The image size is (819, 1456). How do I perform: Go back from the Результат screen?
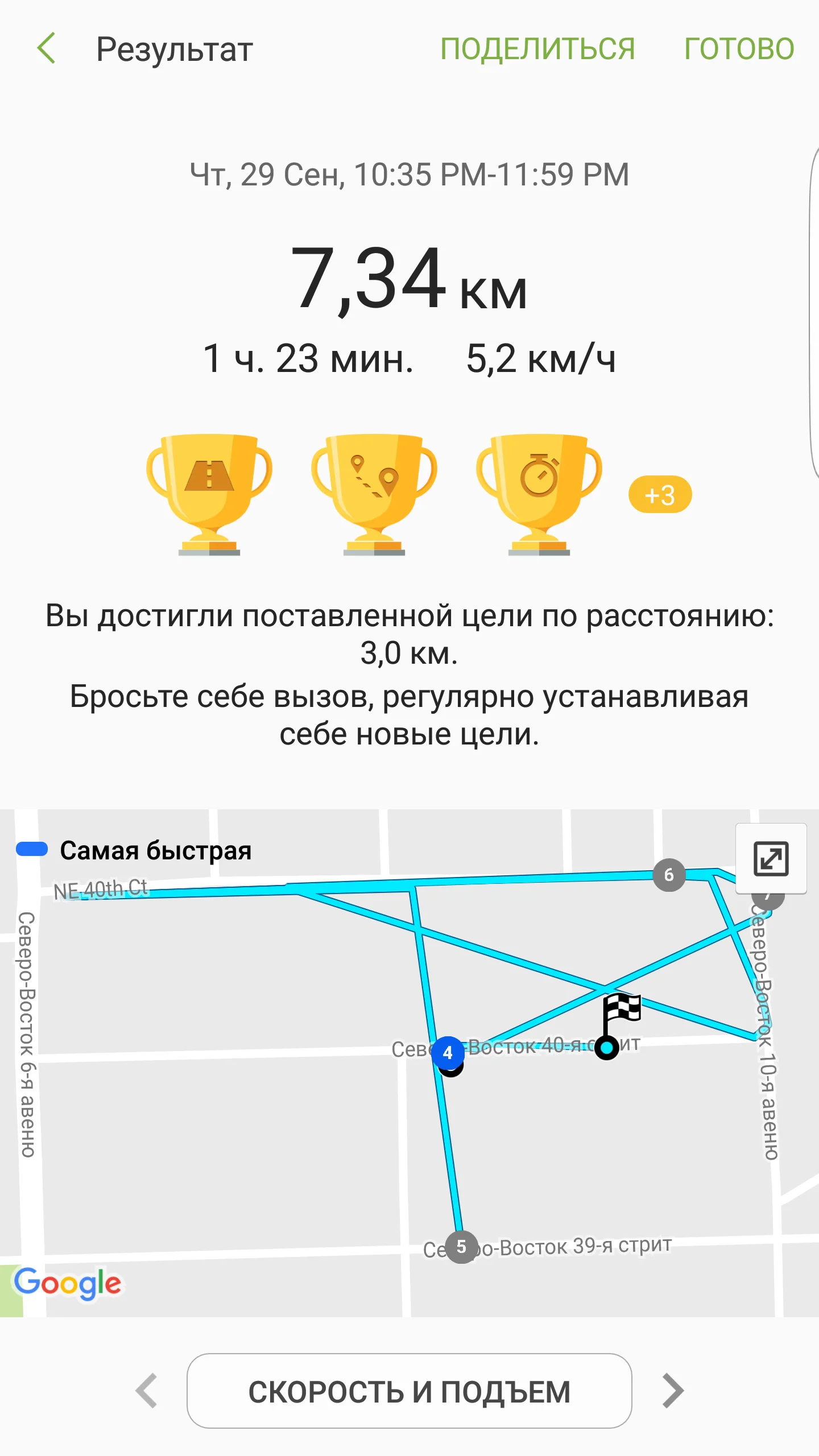[x=47, y=48]
